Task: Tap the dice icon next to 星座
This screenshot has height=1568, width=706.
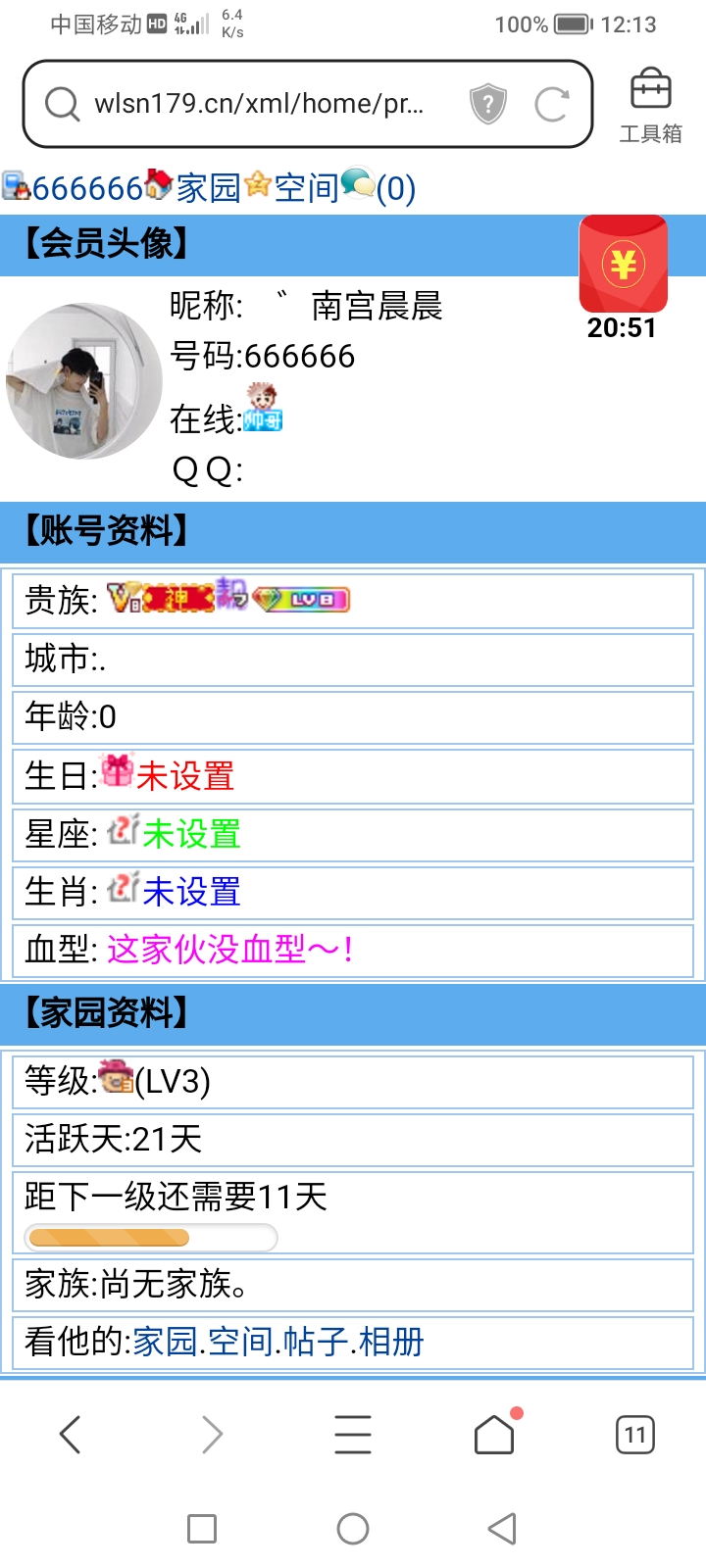Action: (x=123, y=831)
